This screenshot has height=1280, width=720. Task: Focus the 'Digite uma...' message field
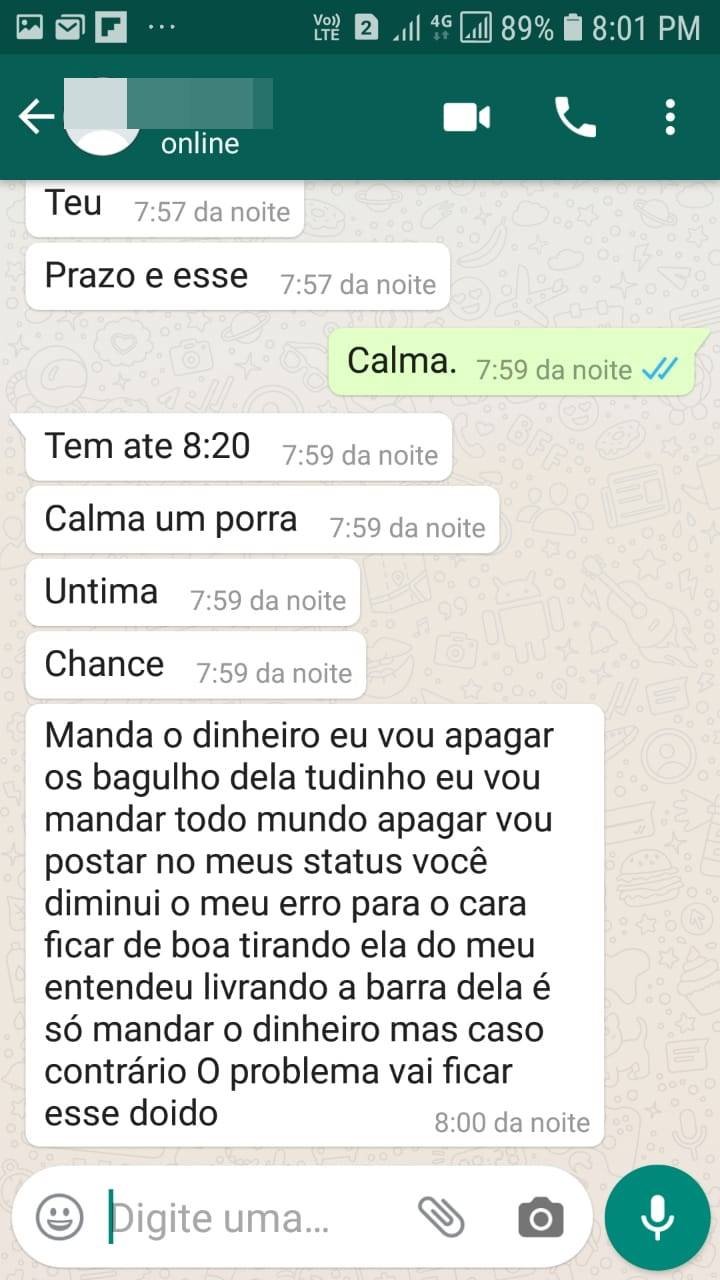click(x=255, y=1218)
